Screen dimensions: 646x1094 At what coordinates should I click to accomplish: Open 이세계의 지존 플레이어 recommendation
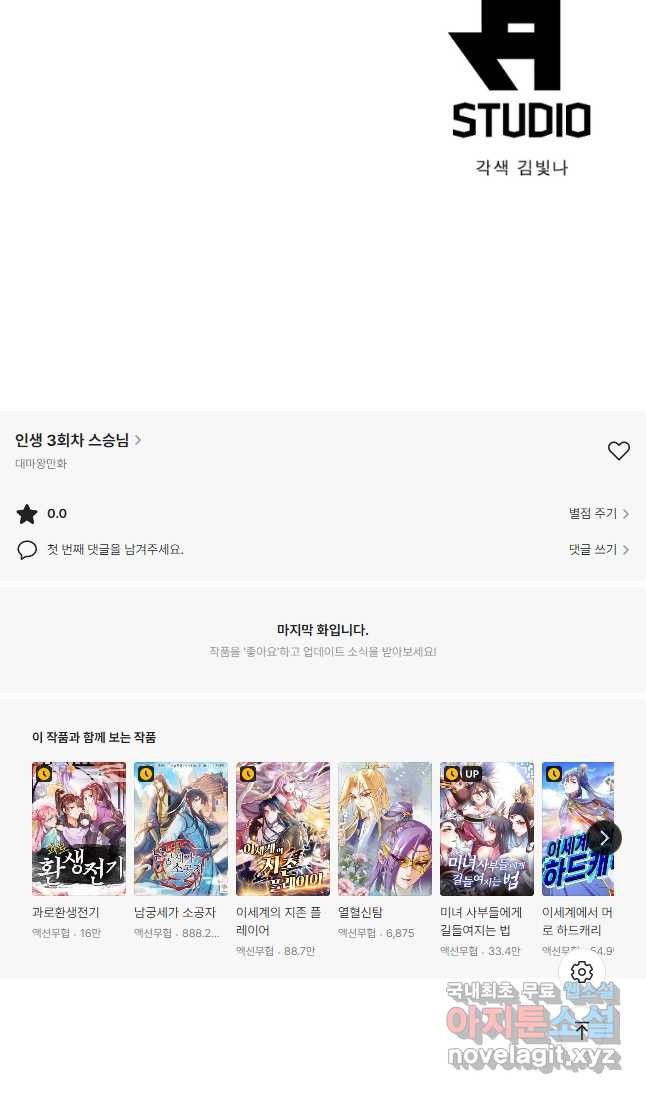pyautogui.click(x=283, y=829)
